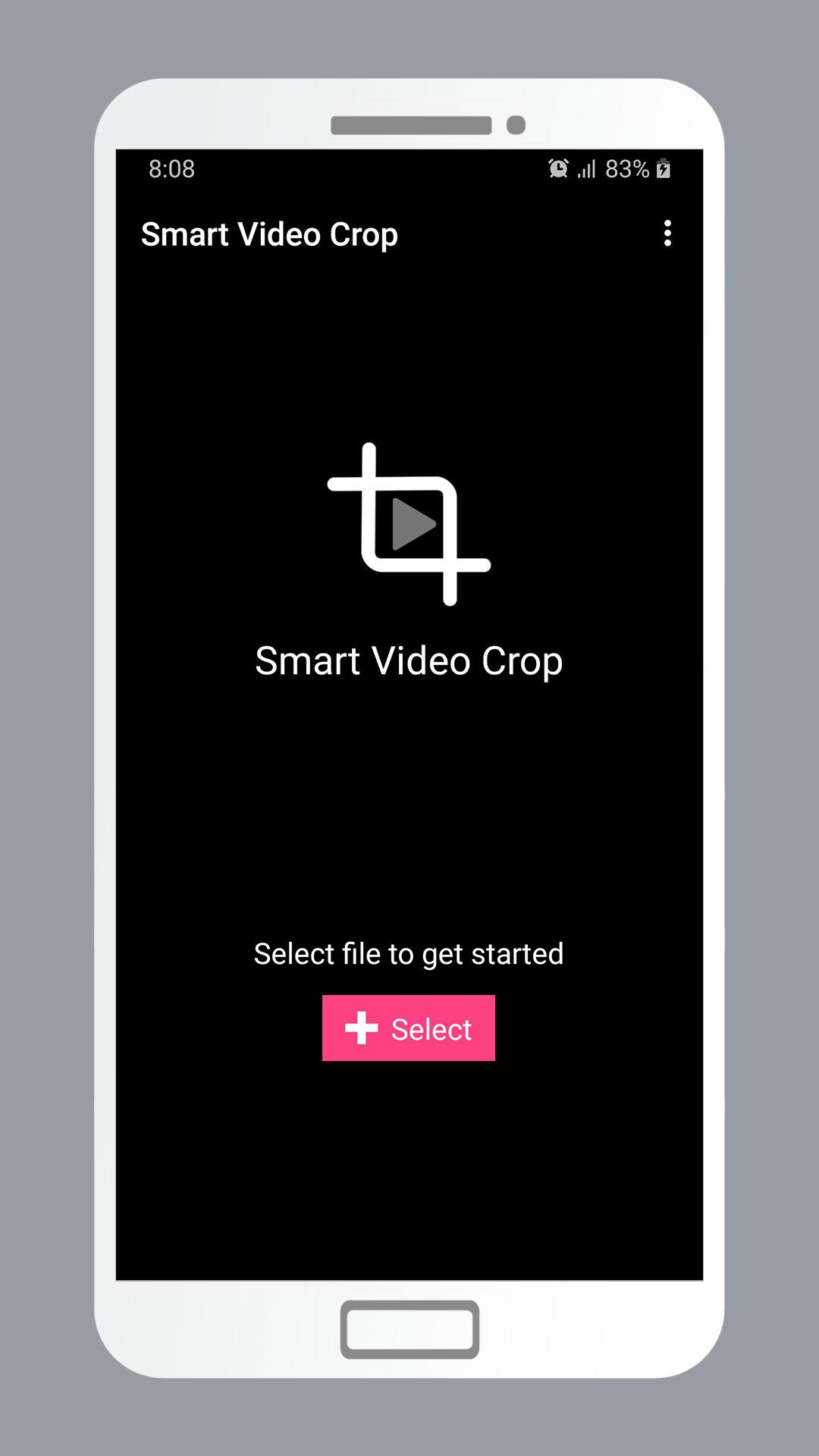Open the options menu in the top right corner
819x1456 pixels.
pyautogui.click(x=667, y=234)
